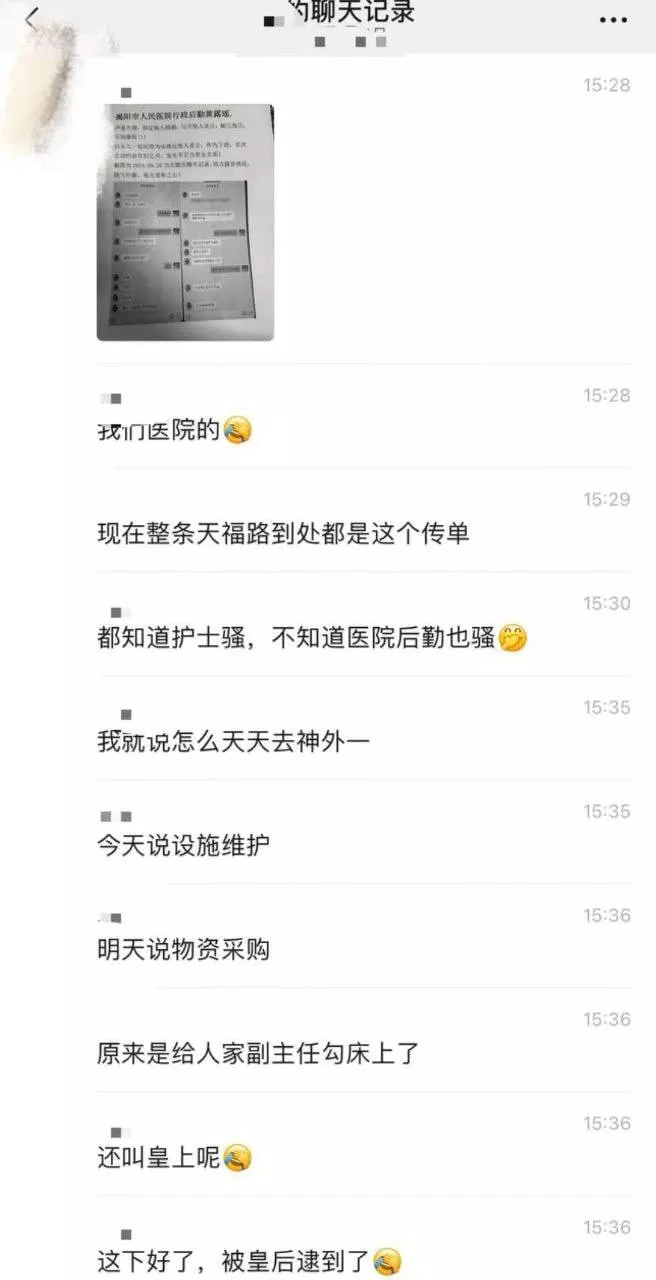Open the flyer photo sent at 15:28
The width and height of the screenshot is (656, 1280).
click(x=185, y=222)
